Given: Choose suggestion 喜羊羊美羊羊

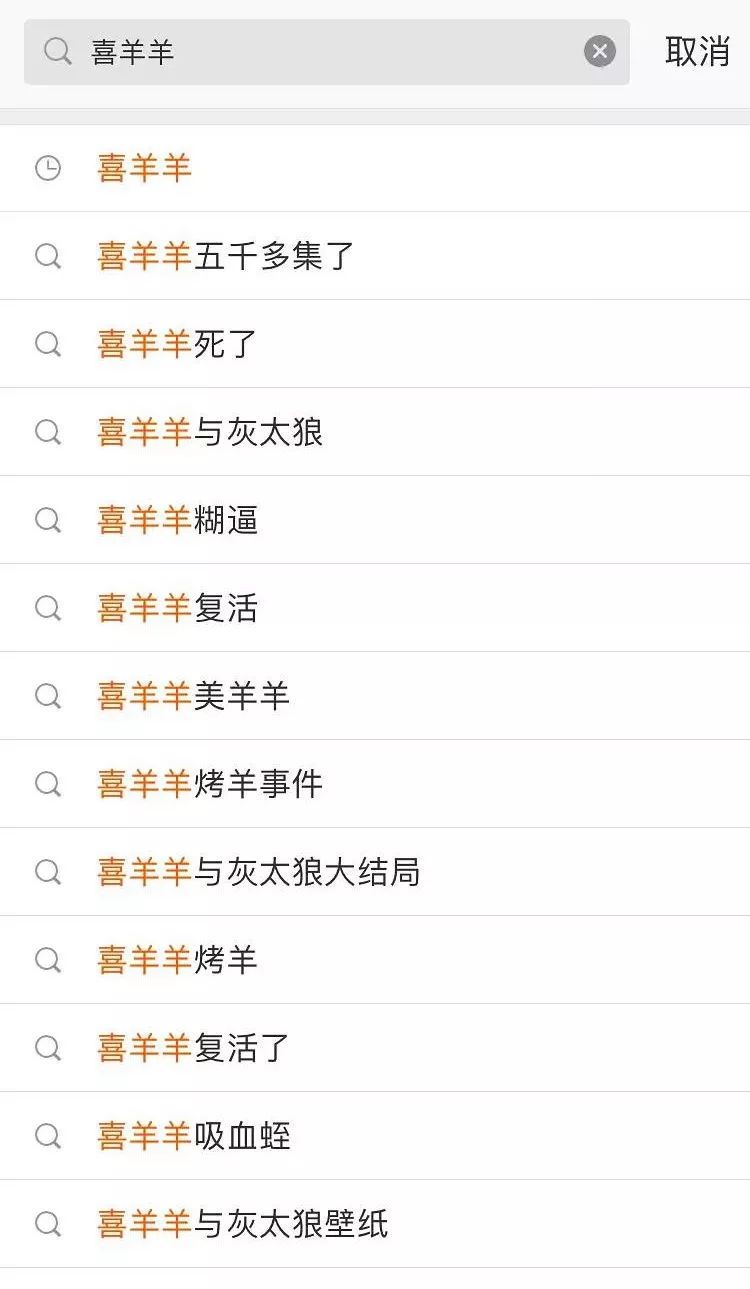Looking at the screenshot, I should click(x=375, y=696).
